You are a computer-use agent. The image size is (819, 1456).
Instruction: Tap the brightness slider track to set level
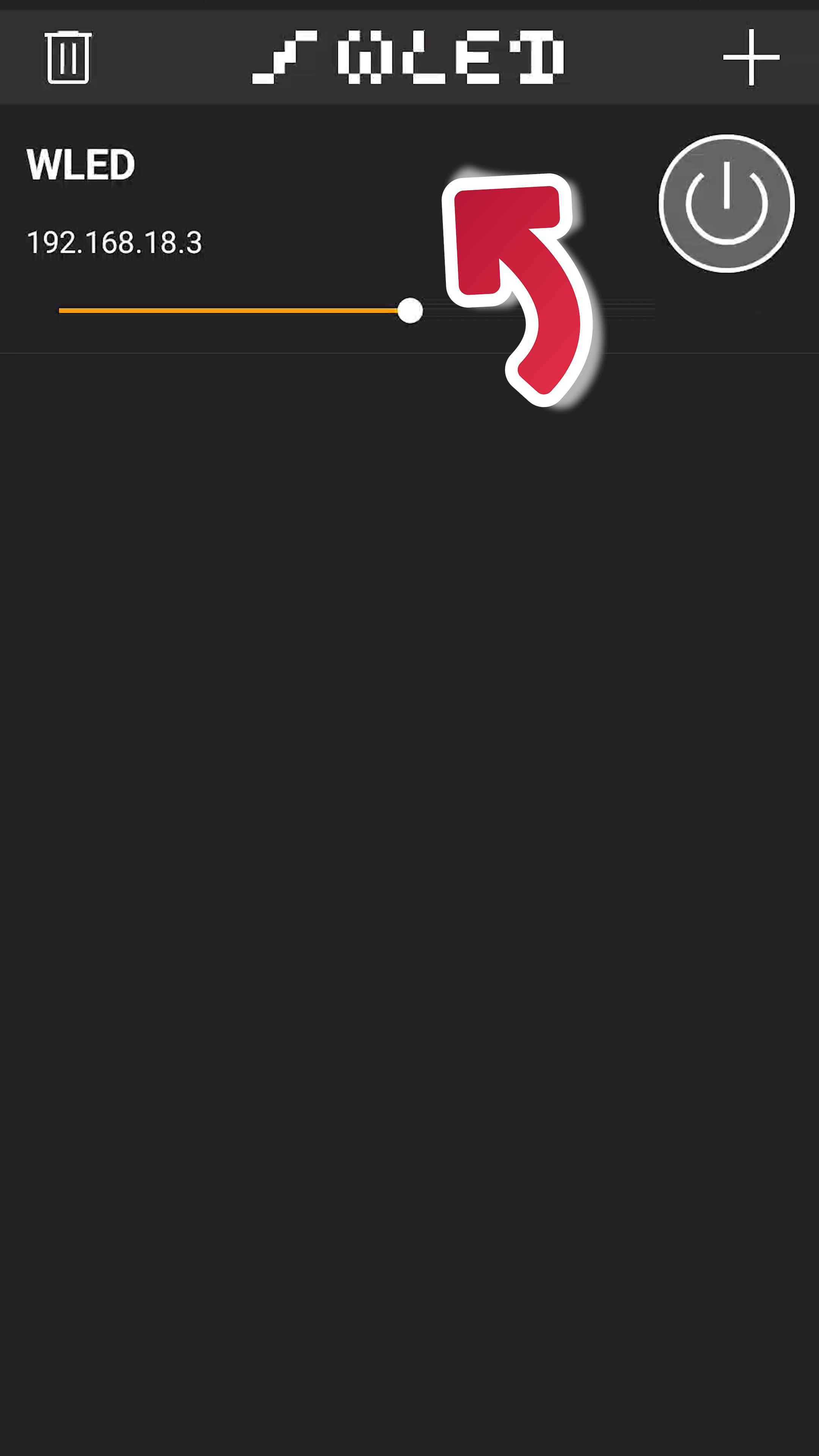point(237,310)
